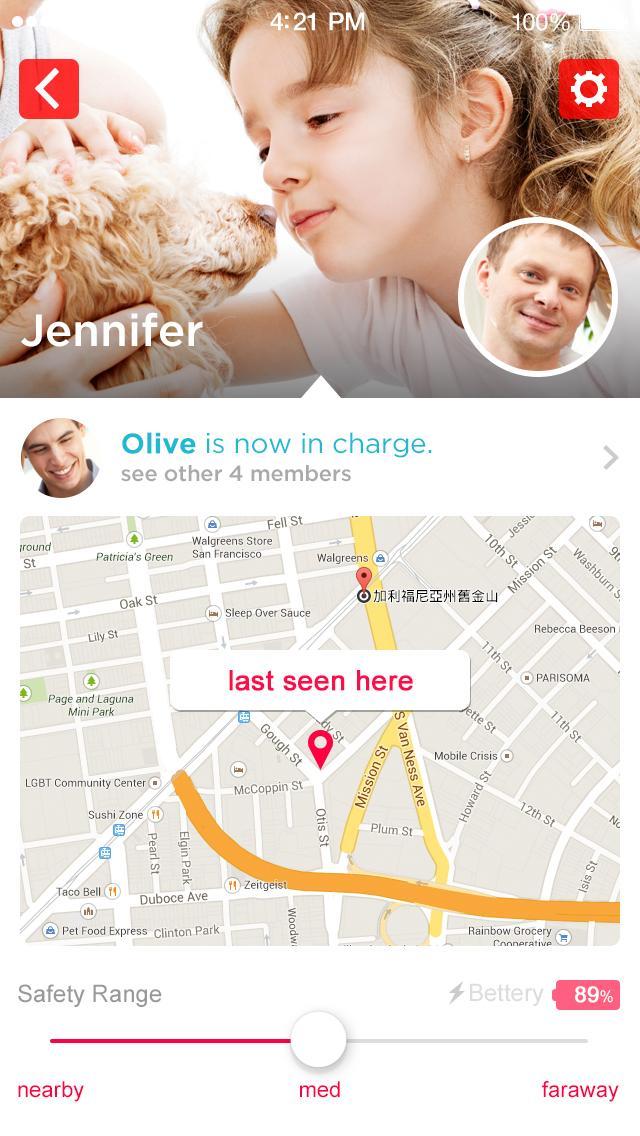Image resolution: width=640 pixels, height=1136 pixels.
Task: Set safety range to faraway
Action: [580, 1089]
